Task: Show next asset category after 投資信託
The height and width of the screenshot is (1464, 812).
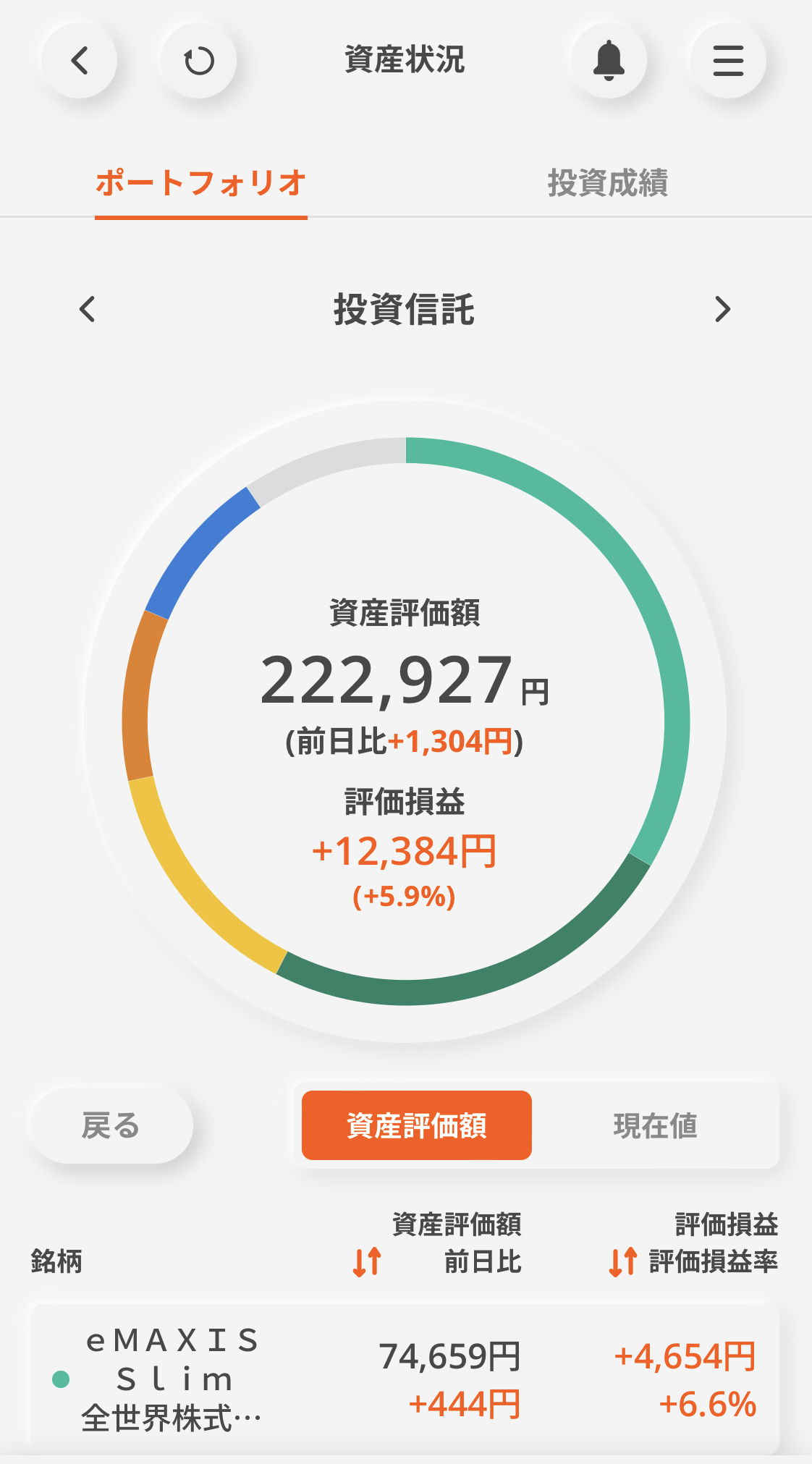Action: [722, 310]
